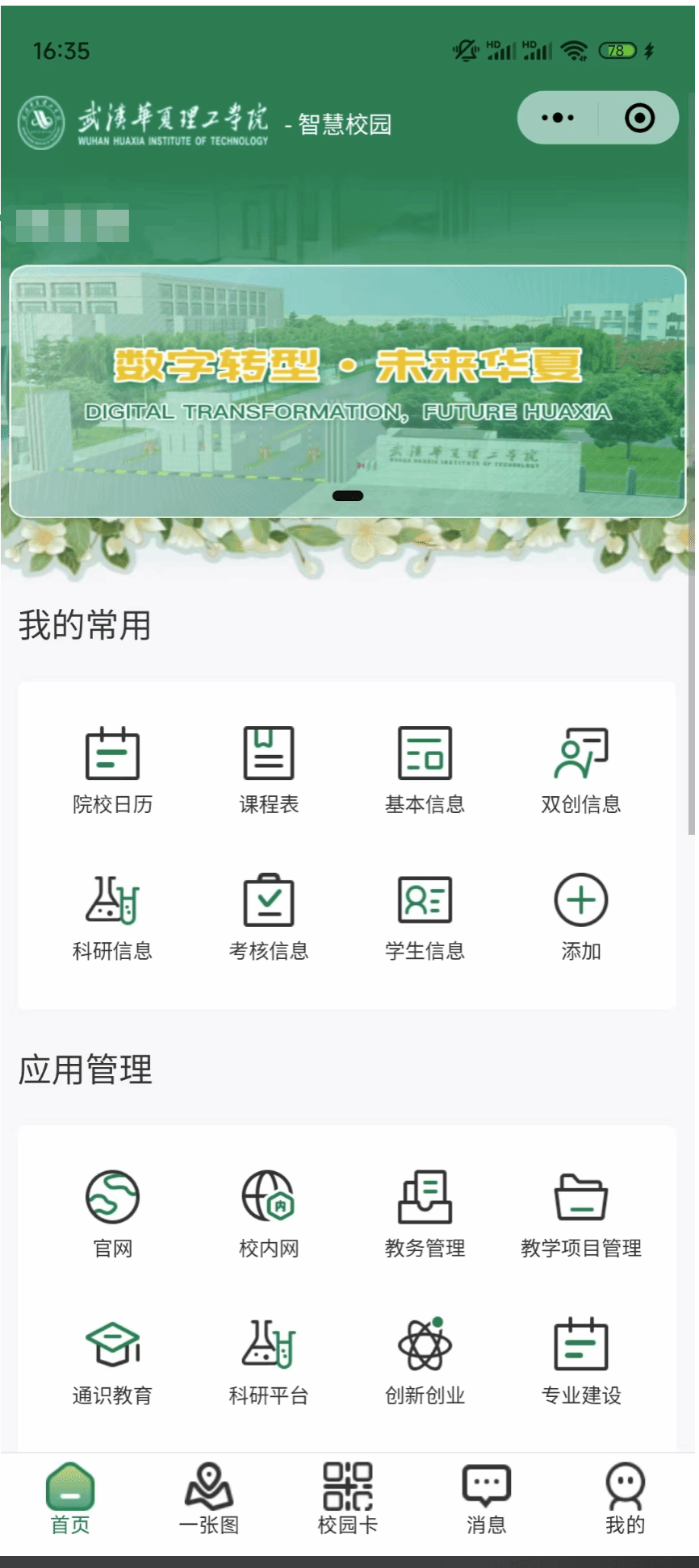Image resolution: width=699 pixels, height=1568 pixels.
Task: Open 院校日历 school calendar
Action: (112, 769)
